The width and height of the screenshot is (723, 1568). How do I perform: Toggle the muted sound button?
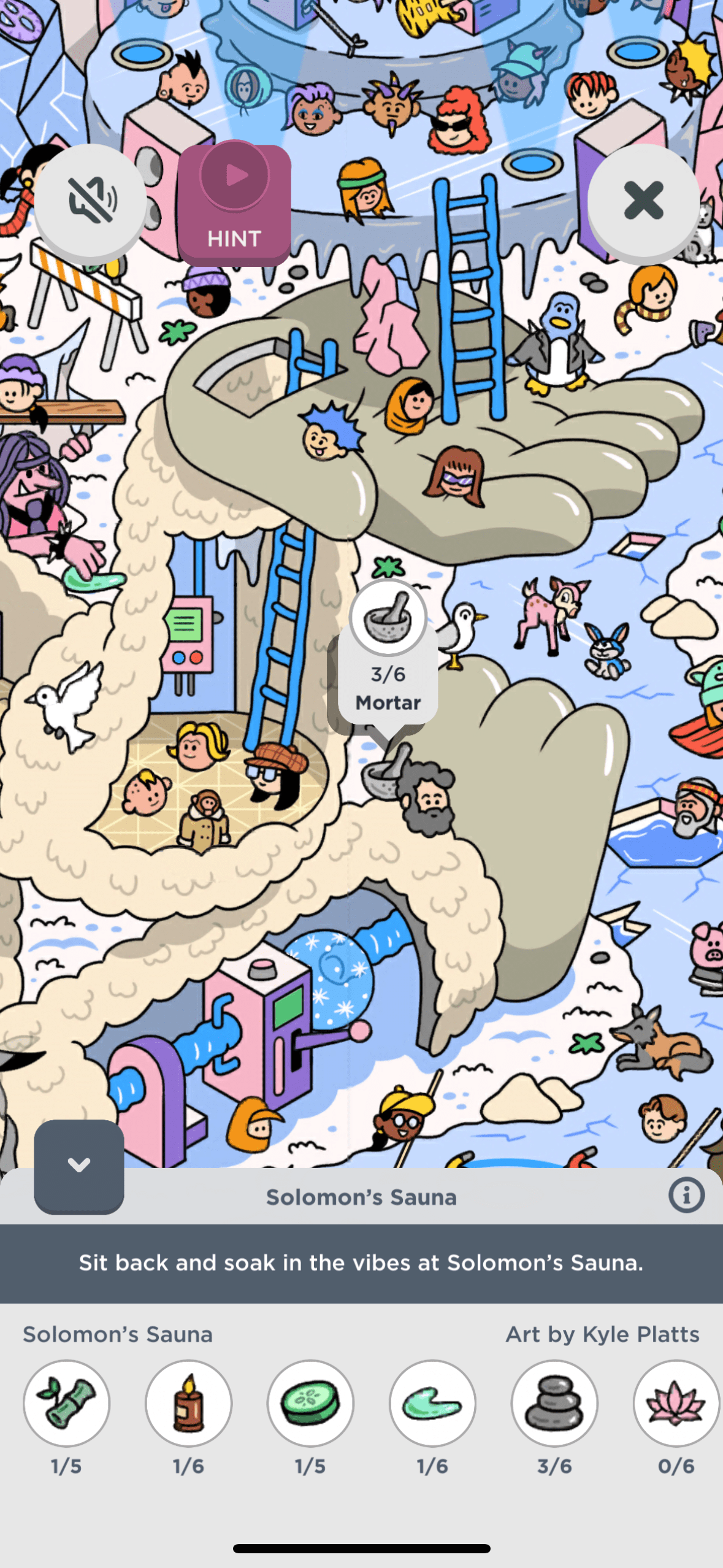point(90,200)
